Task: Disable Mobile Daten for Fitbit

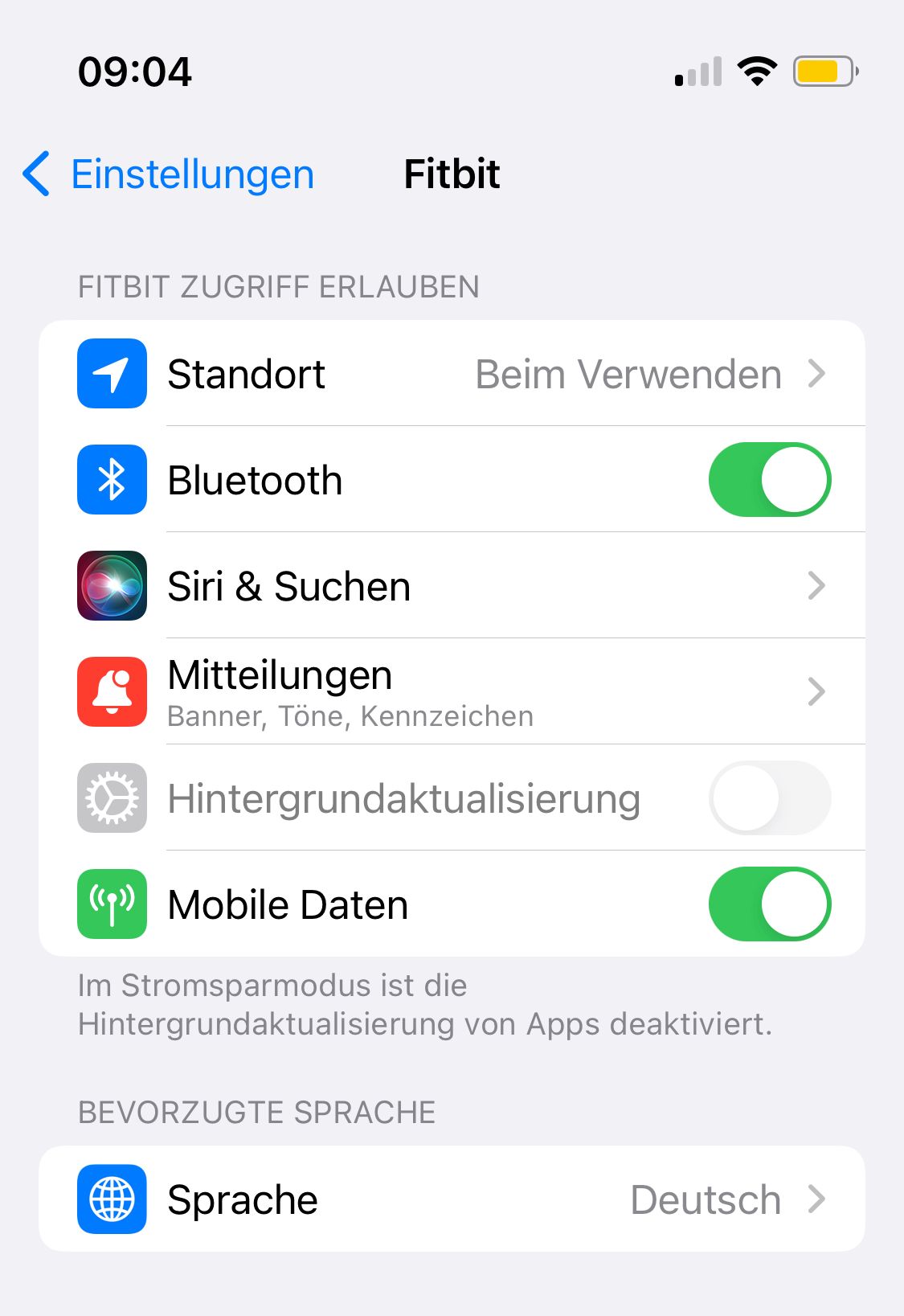Action: pyautogui.click(x=769, y=904)
